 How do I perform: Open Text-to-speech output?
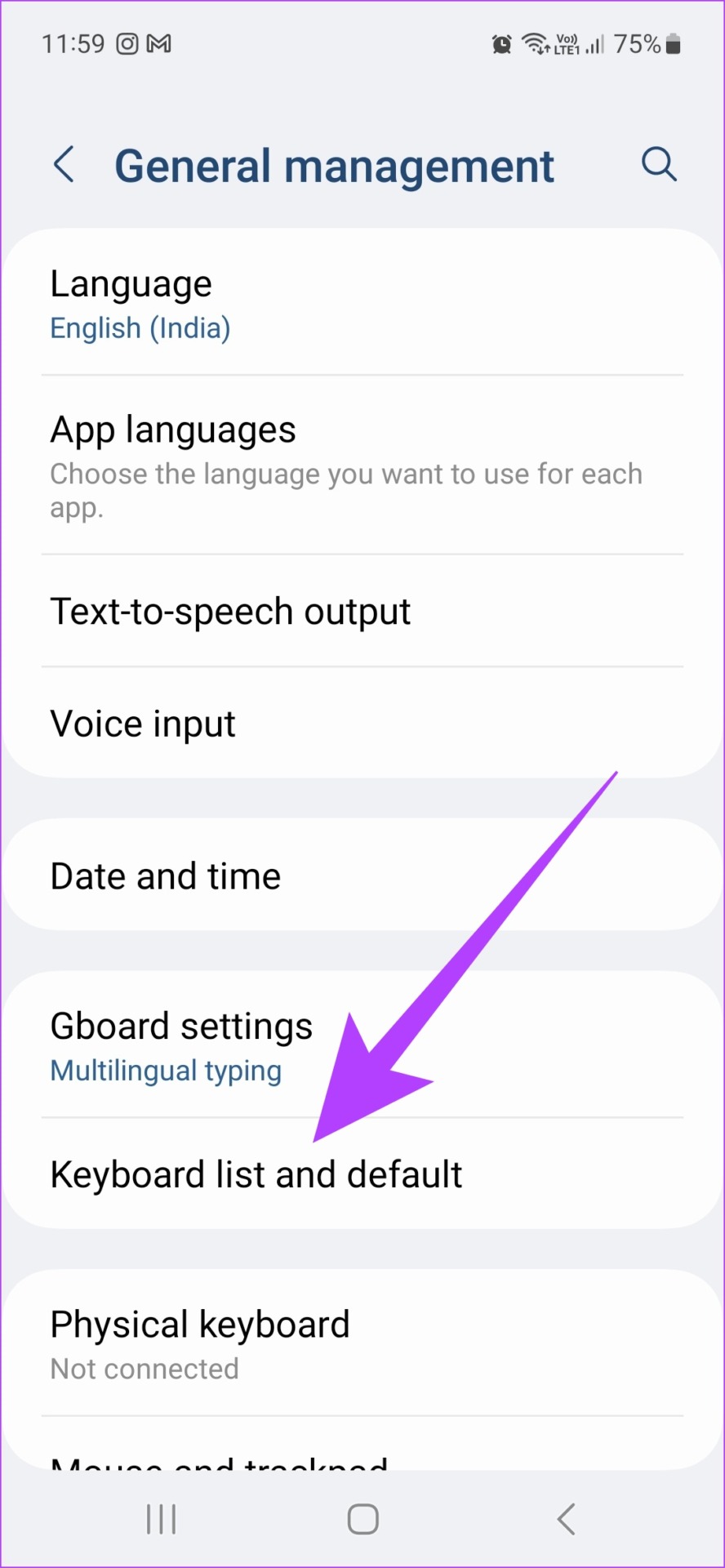click(362, 611)
